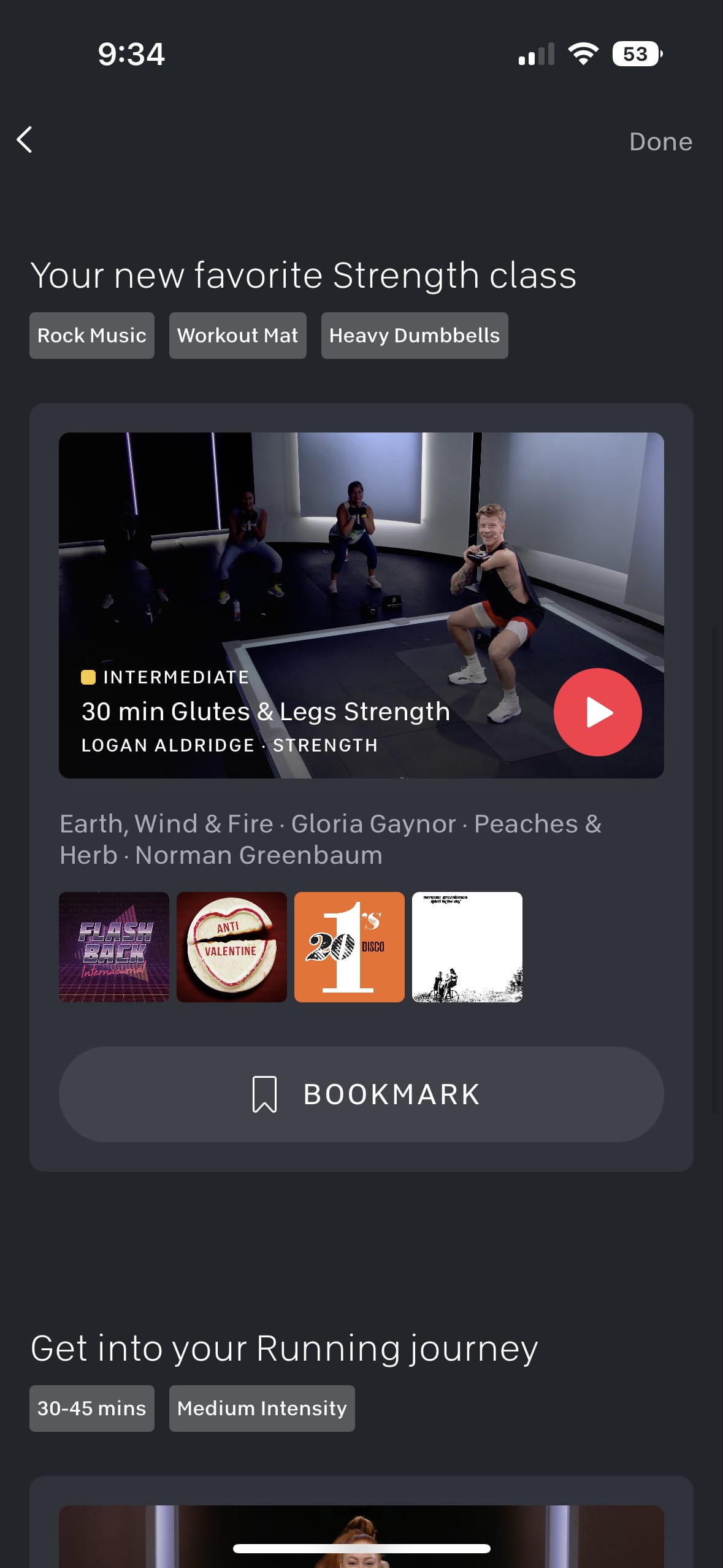The height and width of the screenshot is (1568, 723).
Task: Bookmark the Glutes & Legs Strength class
Action: tap(361, 1094)
